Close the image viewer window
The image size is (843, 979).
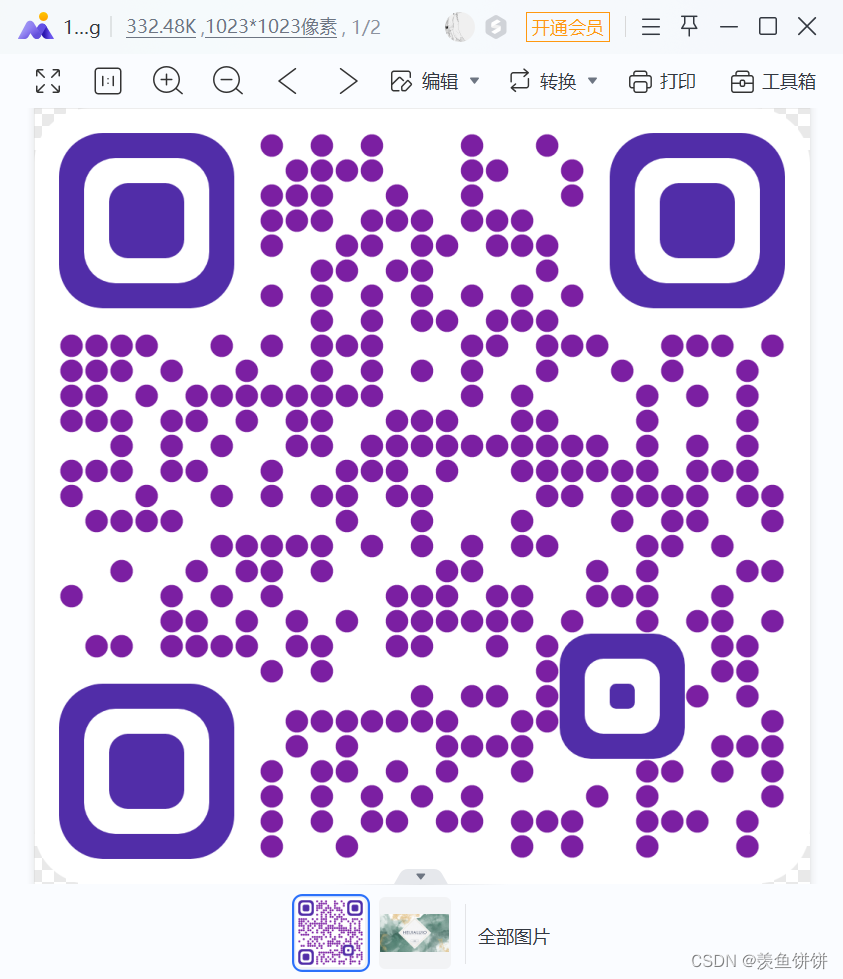point(807,27)
